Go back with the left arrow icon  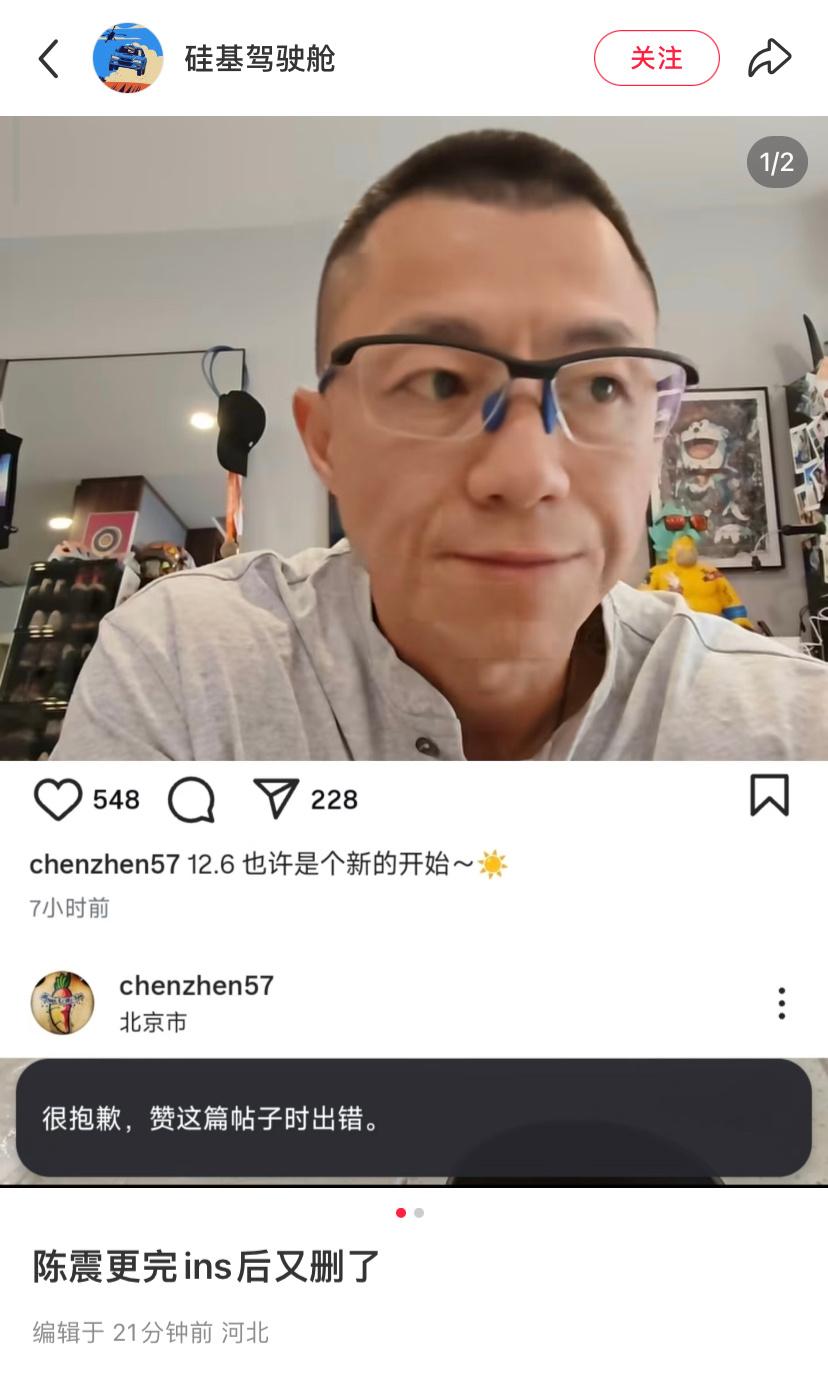coord(48,58)
